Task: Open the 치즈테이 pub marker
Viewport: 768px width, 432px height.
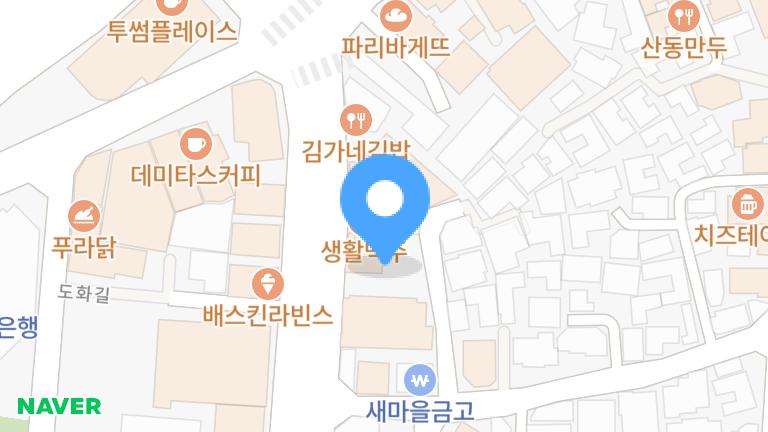Action: coord(745,204)
